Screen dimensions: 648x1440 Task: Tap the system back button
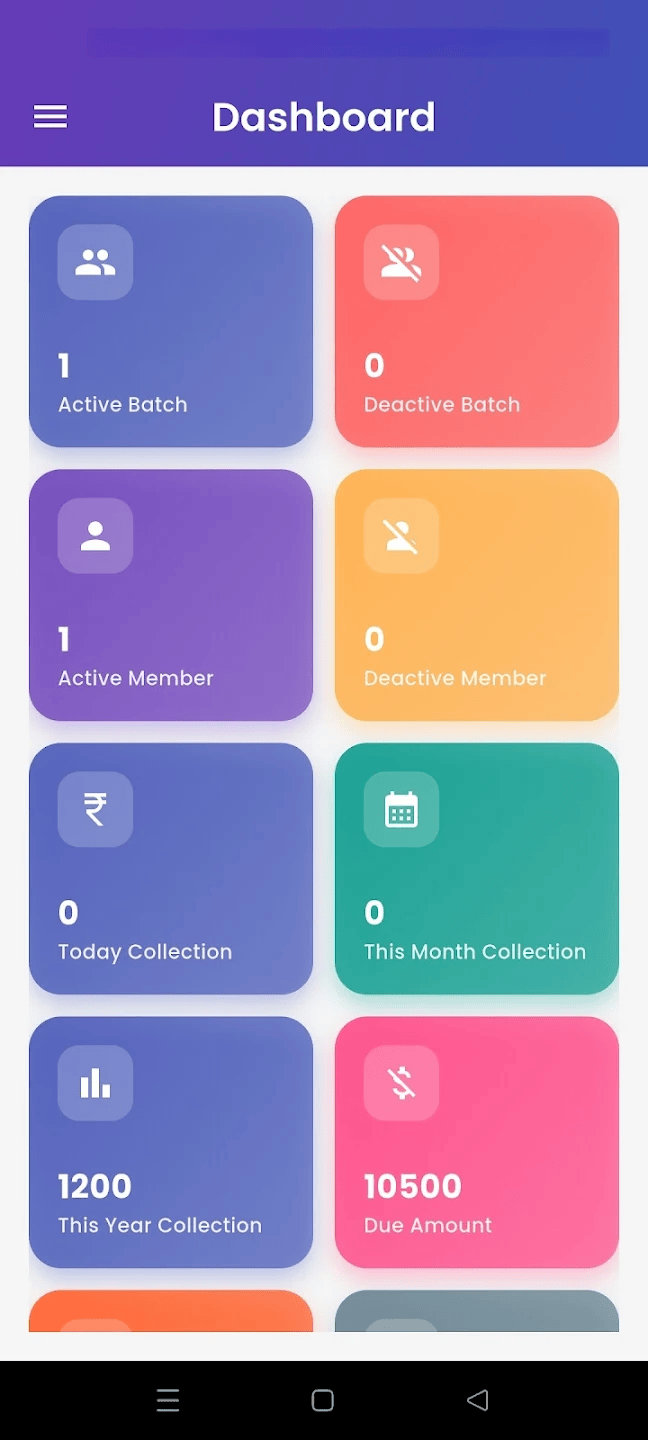coord(478,1400)
